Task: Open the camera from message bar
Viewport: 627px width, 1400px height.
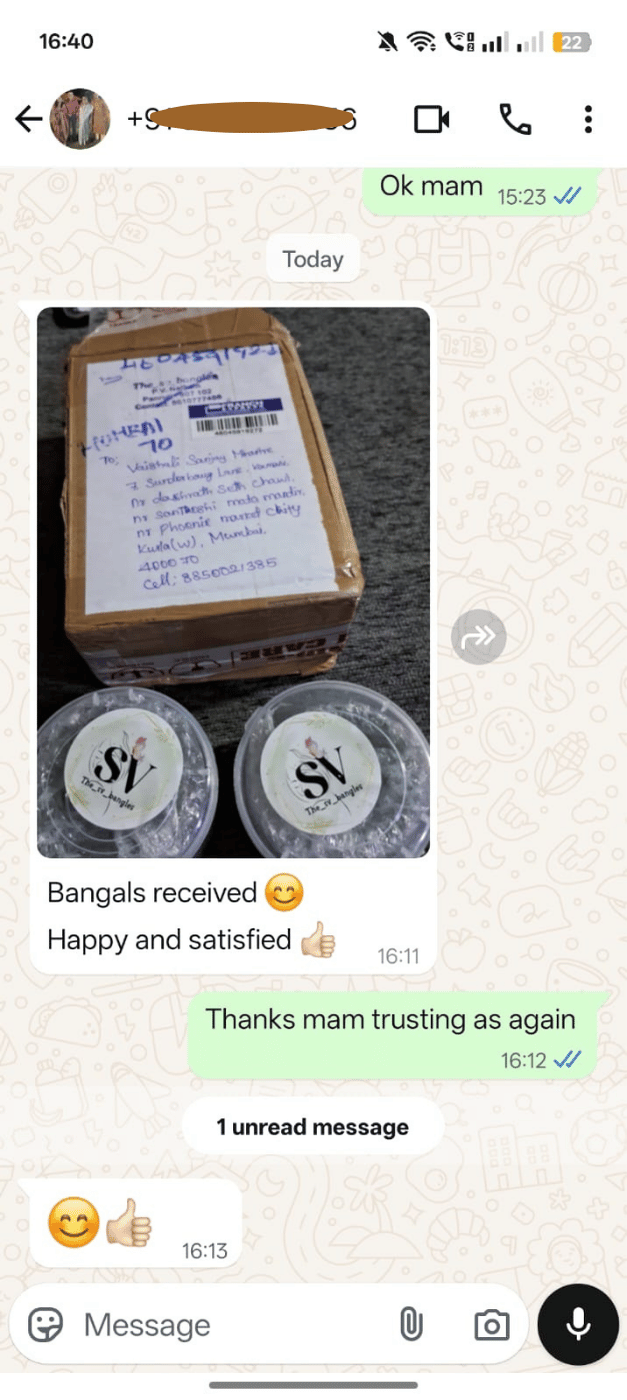Action: click(x=491, y=1326)
